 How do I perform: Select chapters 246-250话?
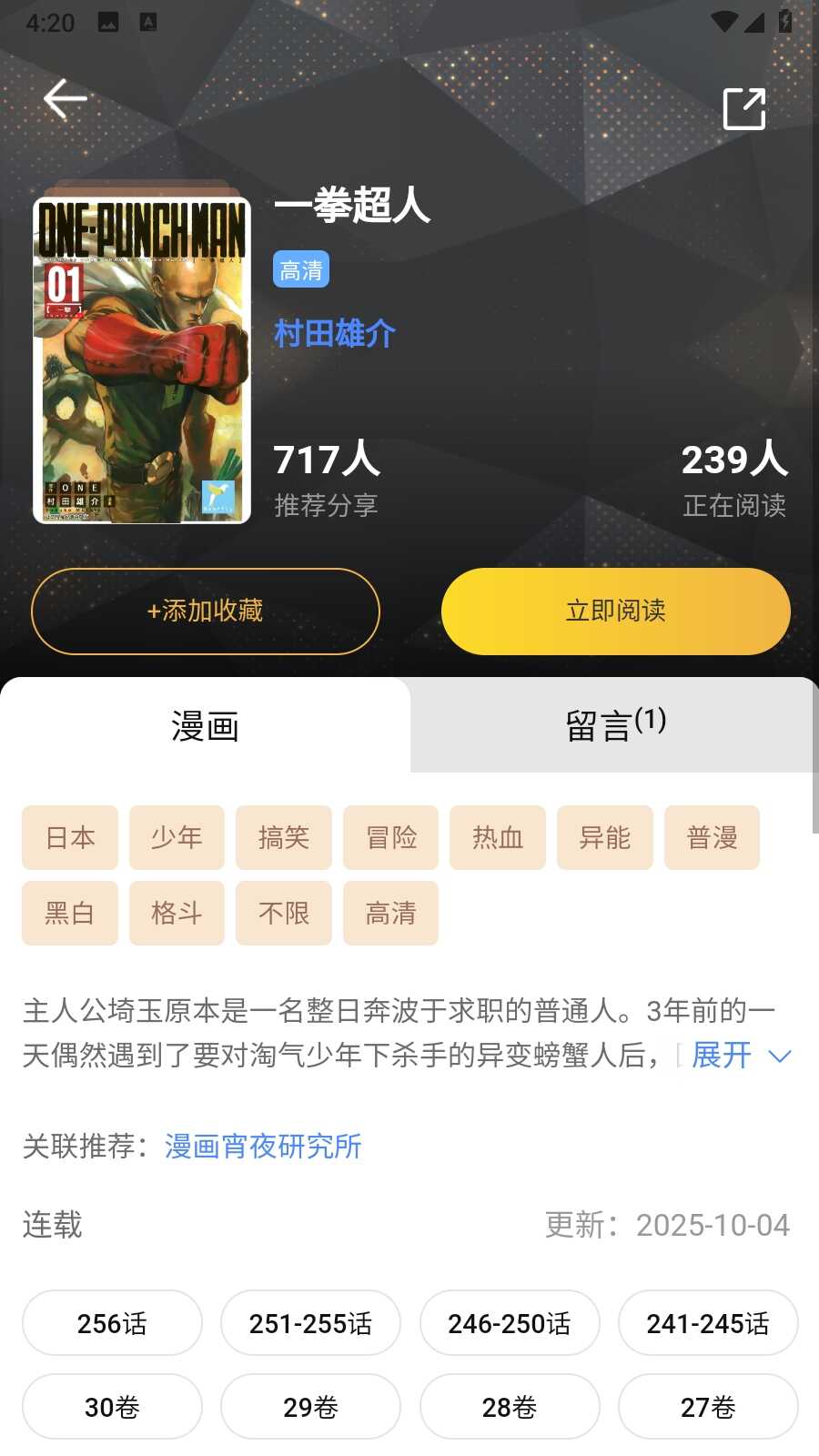[x=509, y=1323]
